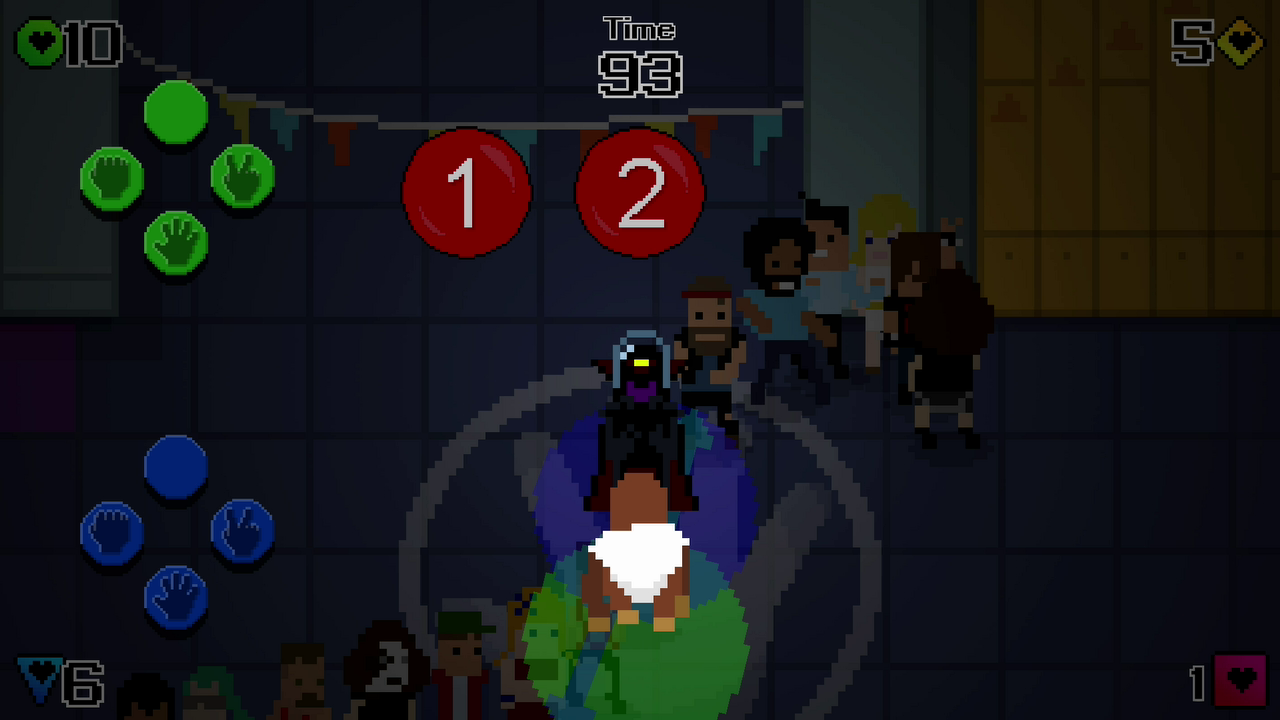Tap the green rock fist button
The height and width of the screenshot is (720, 1280).
click(x=112, y=178)
